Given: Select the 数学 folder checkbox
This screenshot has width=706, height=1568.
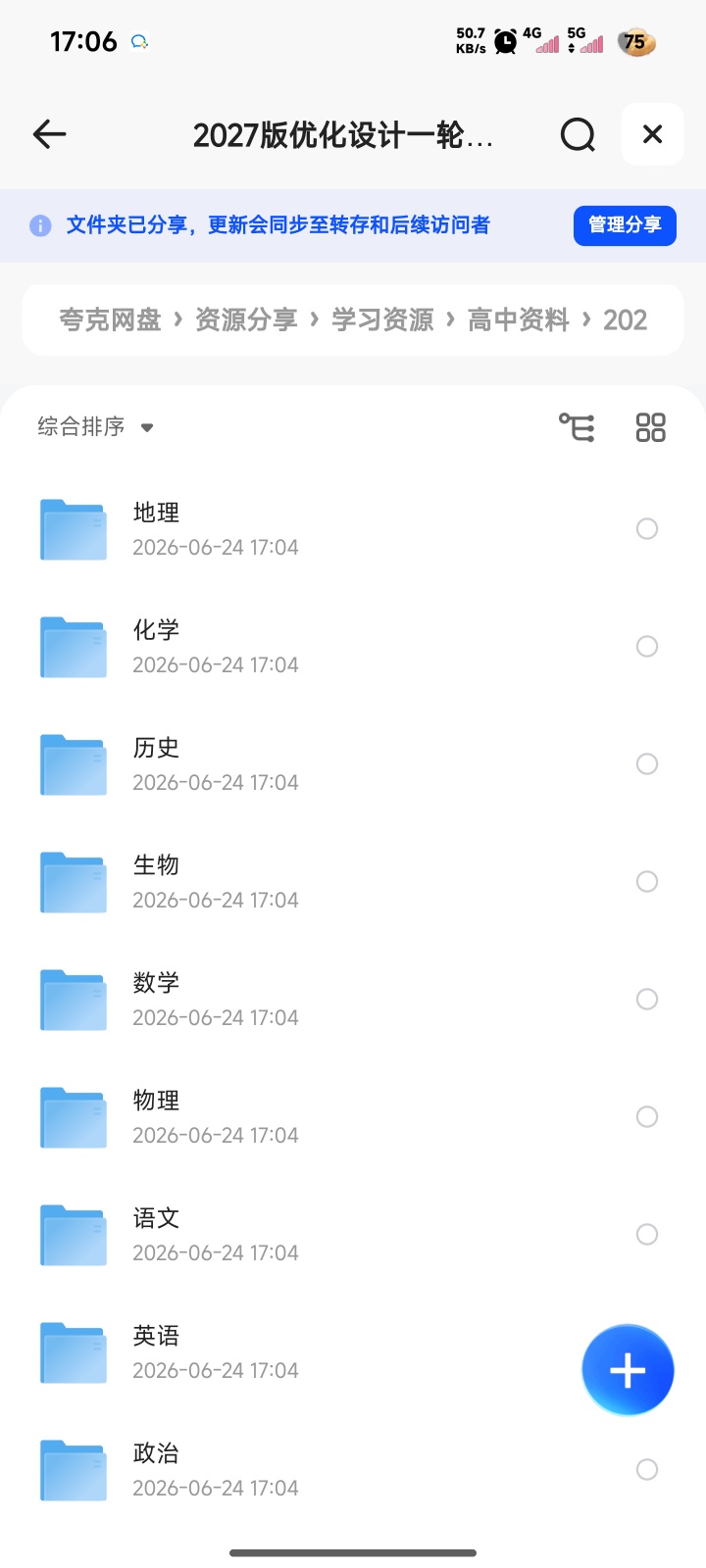Looking at the screenshot, I should coord(647,1000).
